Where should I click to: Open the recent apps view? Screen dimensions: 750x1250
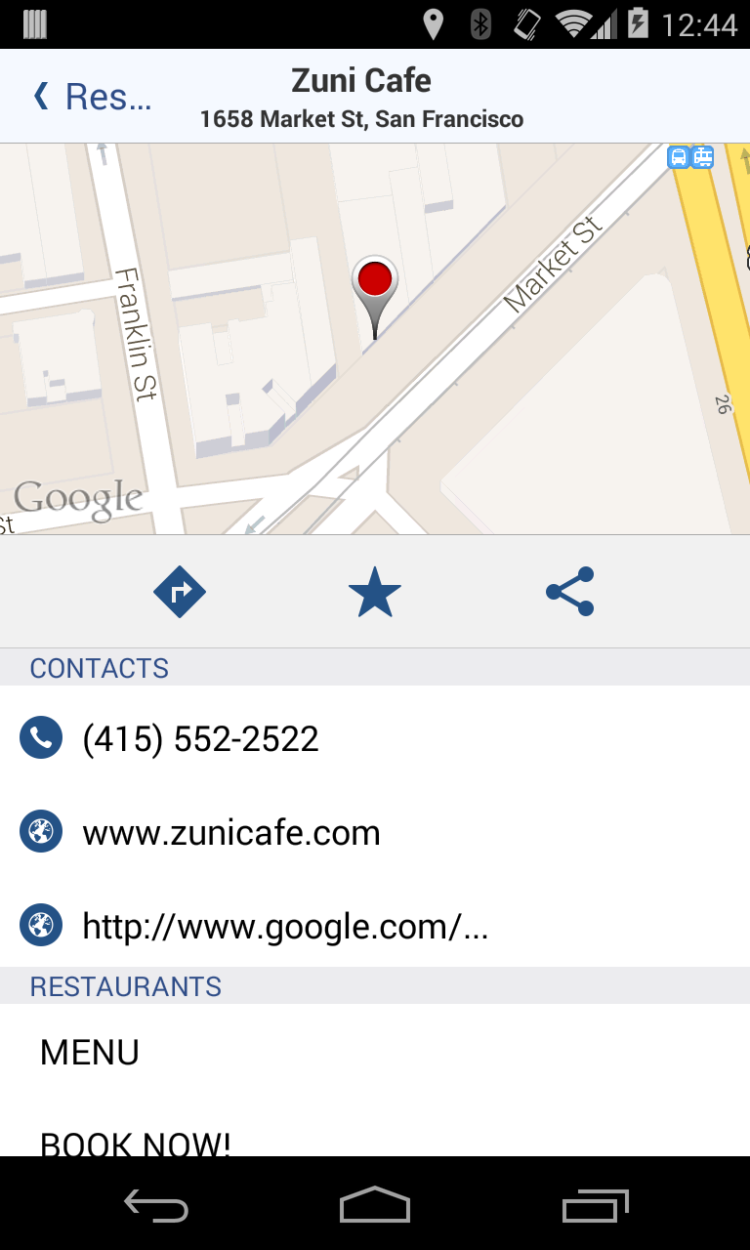[595, 1205]
